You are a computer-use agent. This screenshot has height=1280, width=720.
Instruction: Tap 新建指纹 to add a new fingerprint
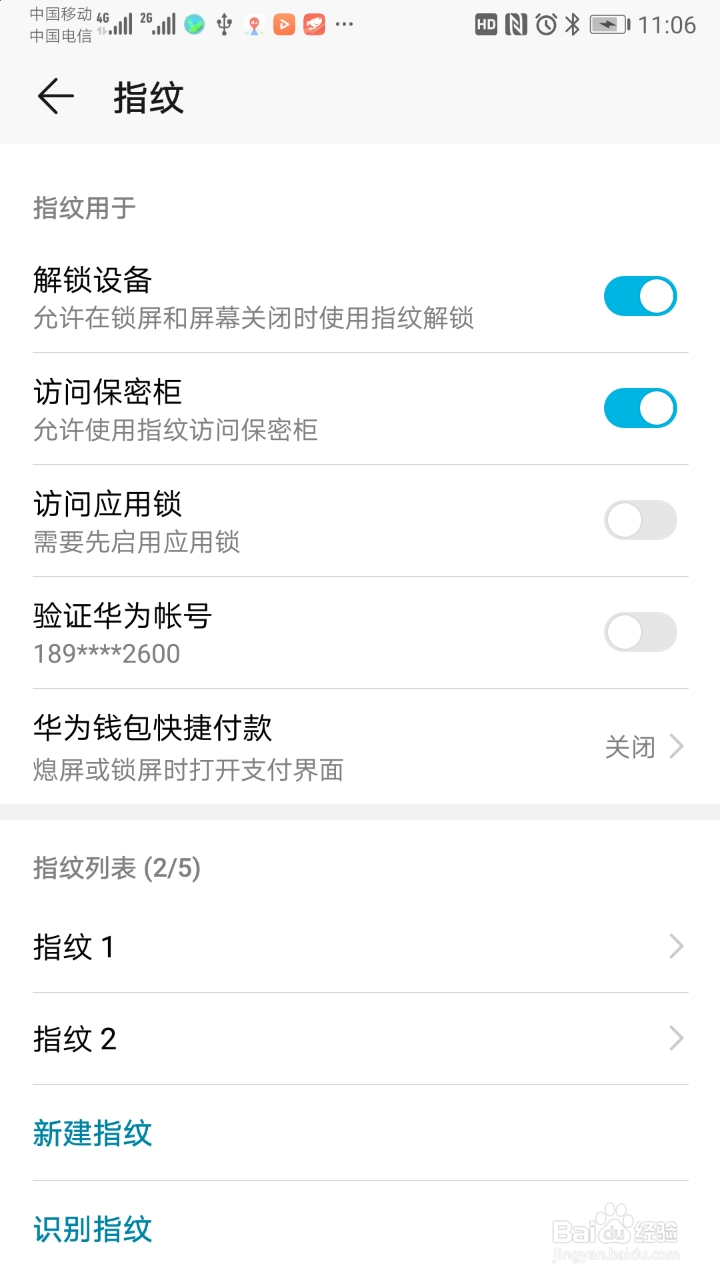click(91, 1133)
